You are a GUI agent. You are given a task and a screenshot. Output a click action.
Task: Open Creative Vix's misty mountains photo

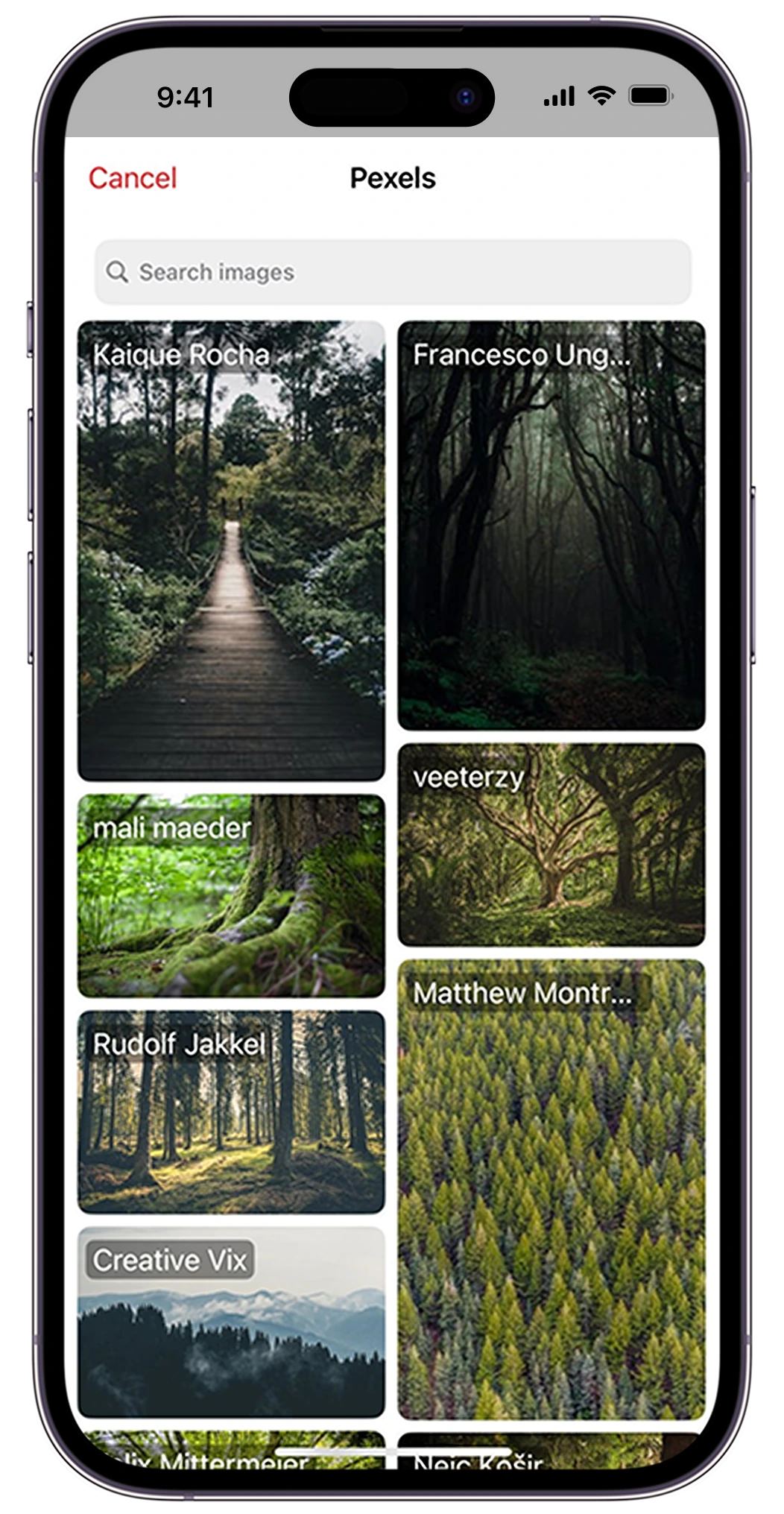click(x=231, y=1323)
